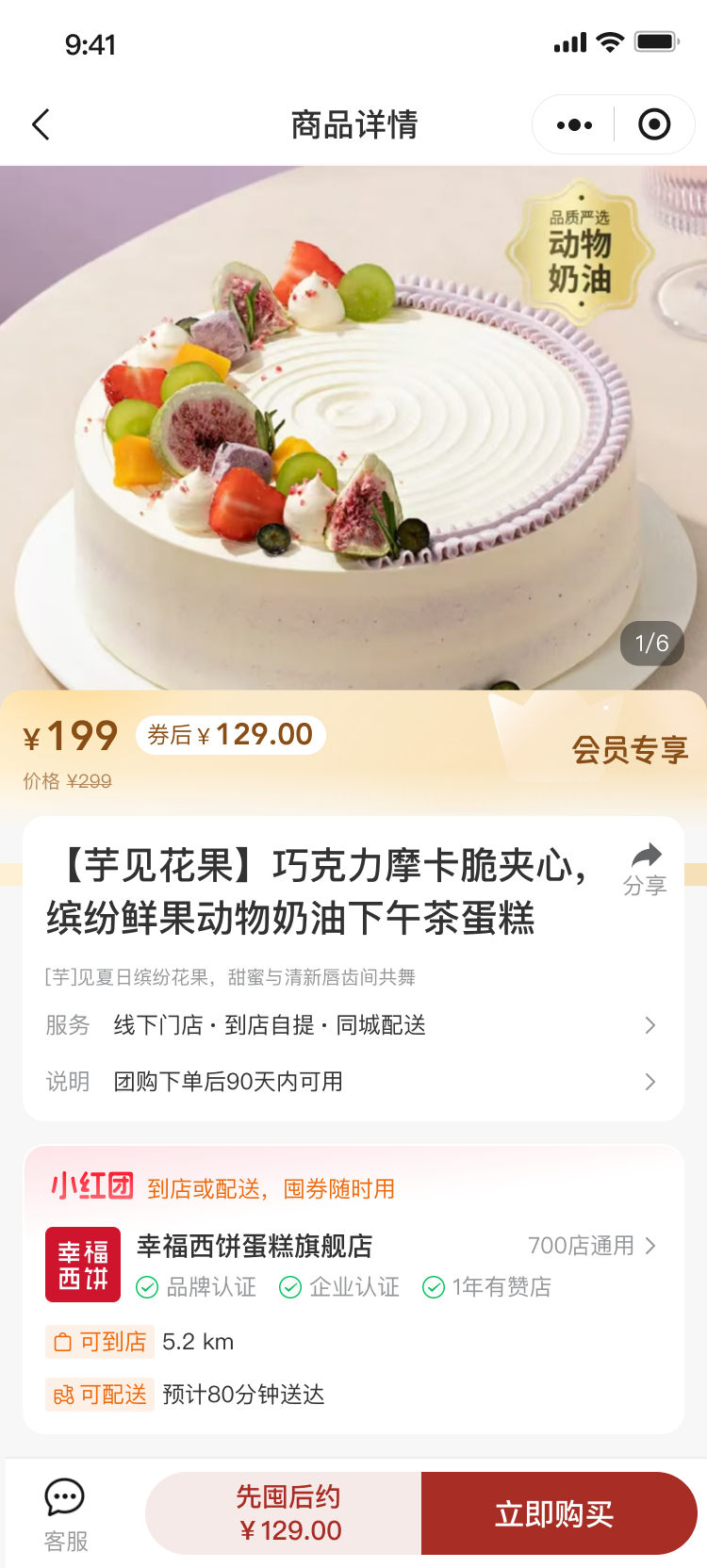
Task: Close the mini program via target icon
Action: tap(654, 124)
